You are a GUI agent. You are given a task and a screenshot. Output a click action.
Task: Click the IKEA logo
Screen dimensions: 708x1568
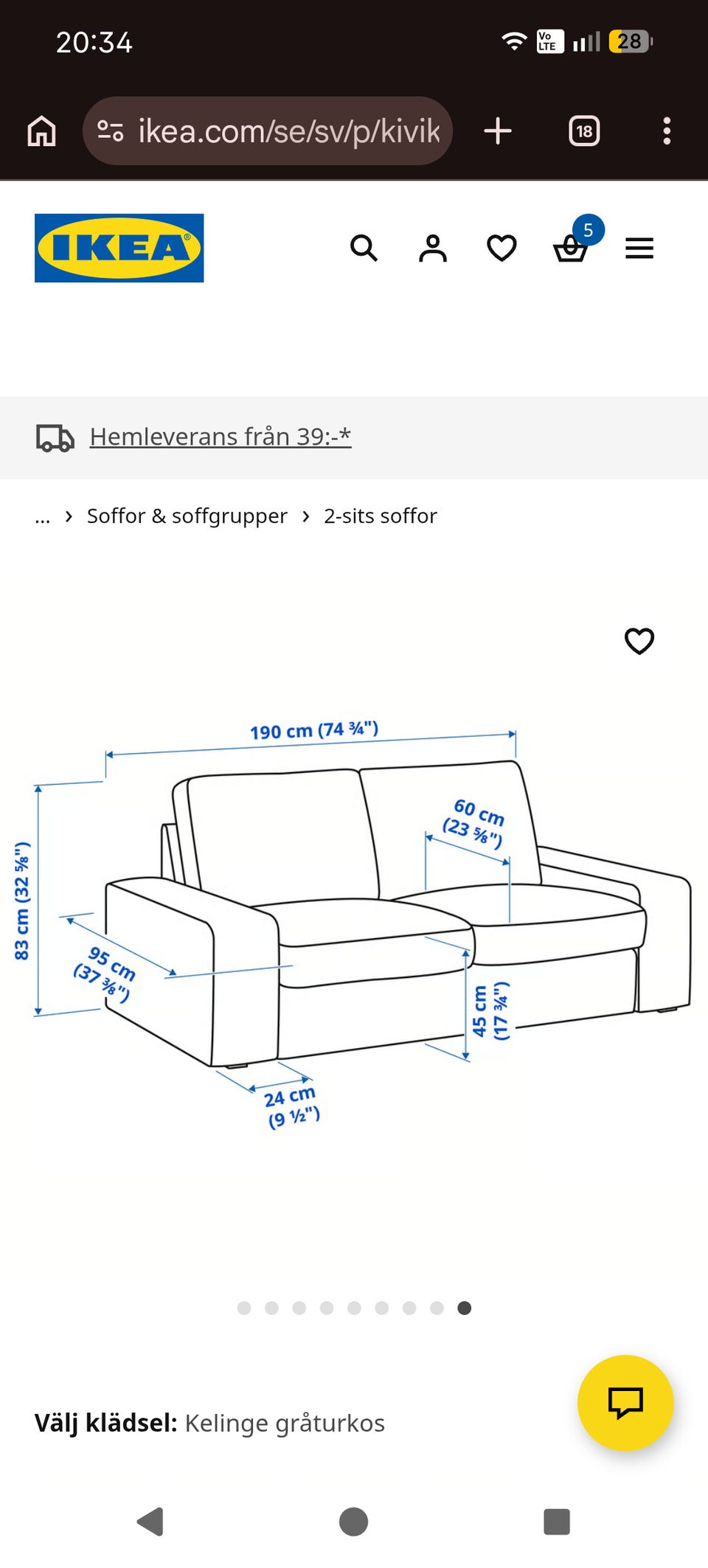pyautogui.click(x=119, y=247)
